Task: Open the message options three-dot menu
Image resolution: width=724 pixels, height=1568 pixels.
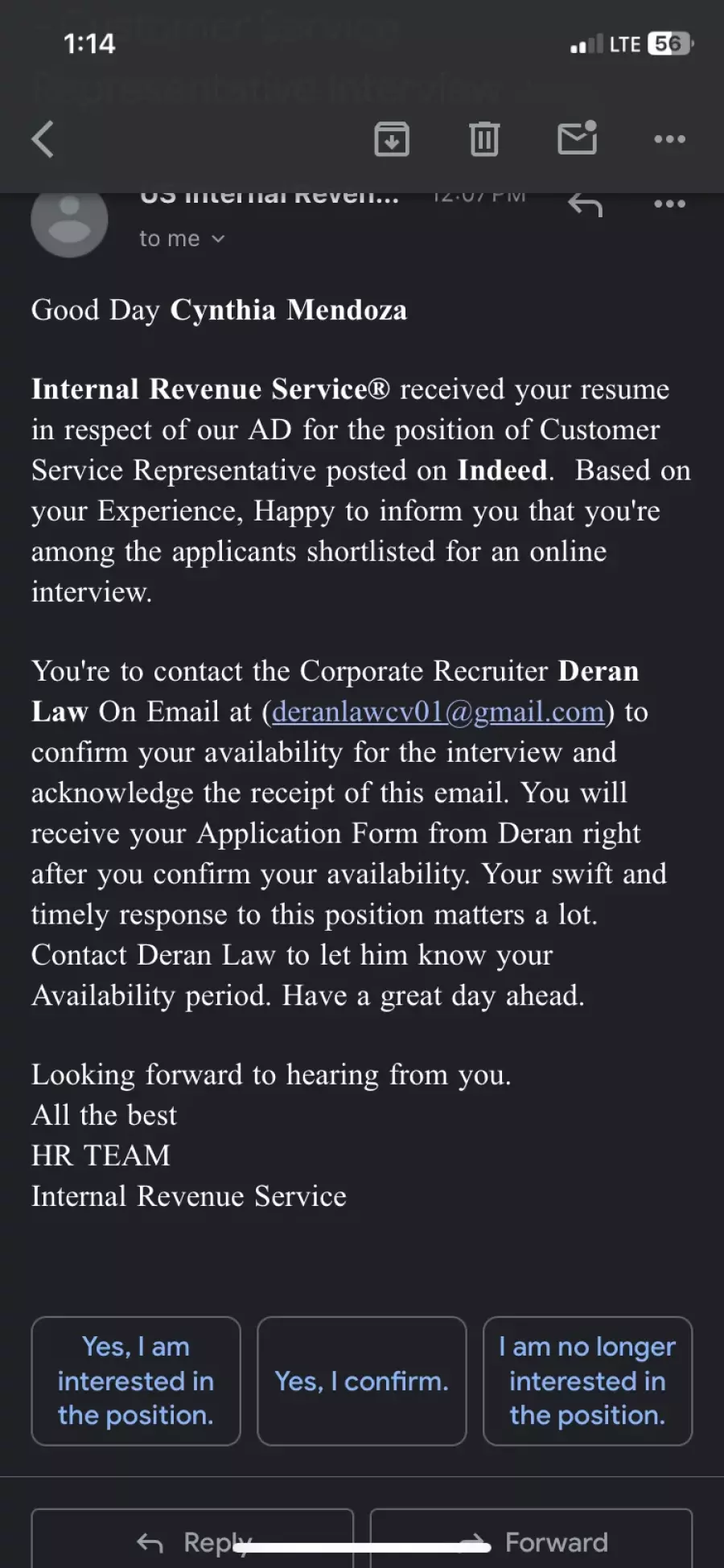Action: (x=669, y=204)
